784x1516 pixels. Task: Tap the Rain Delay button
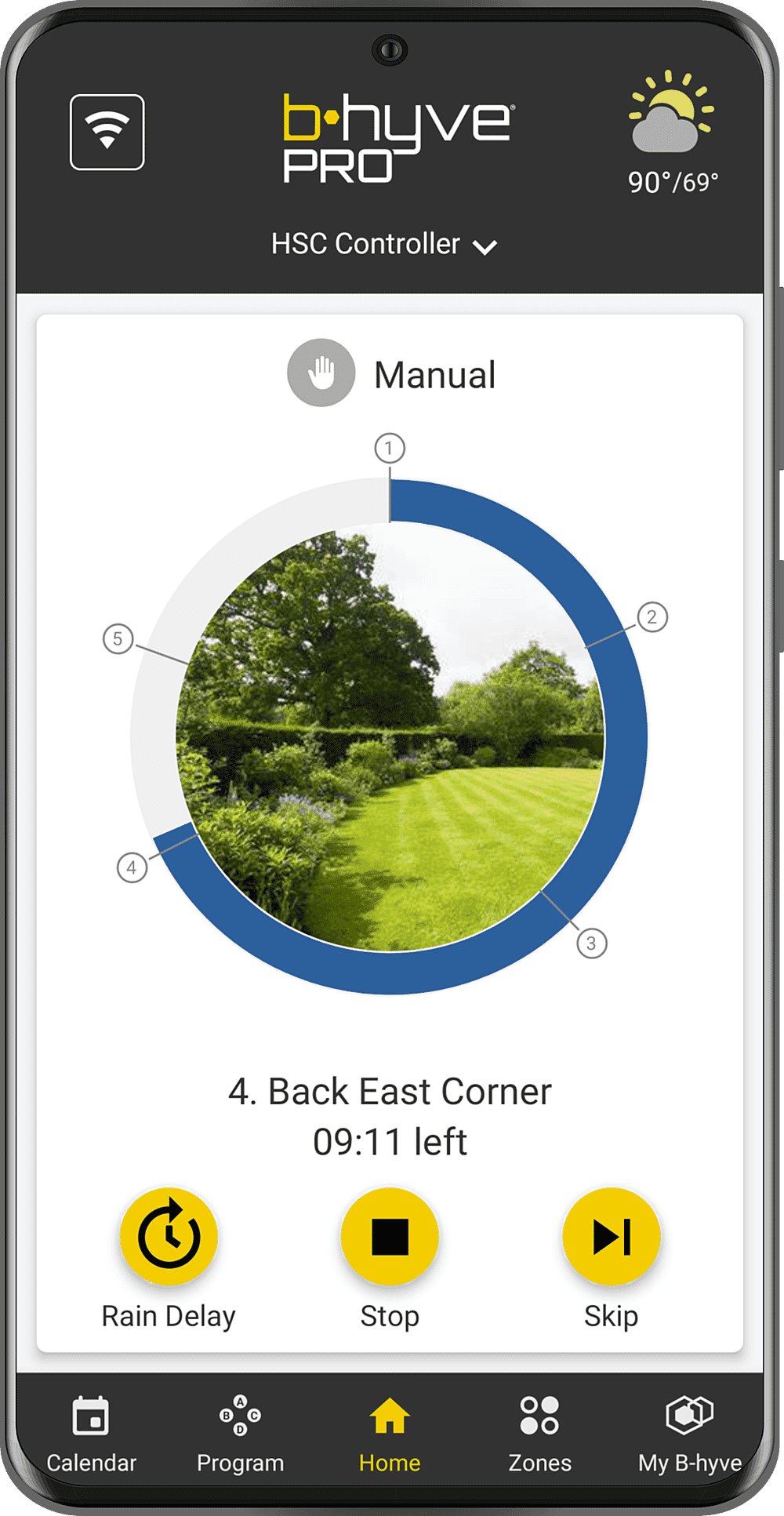pos(169,1237)
